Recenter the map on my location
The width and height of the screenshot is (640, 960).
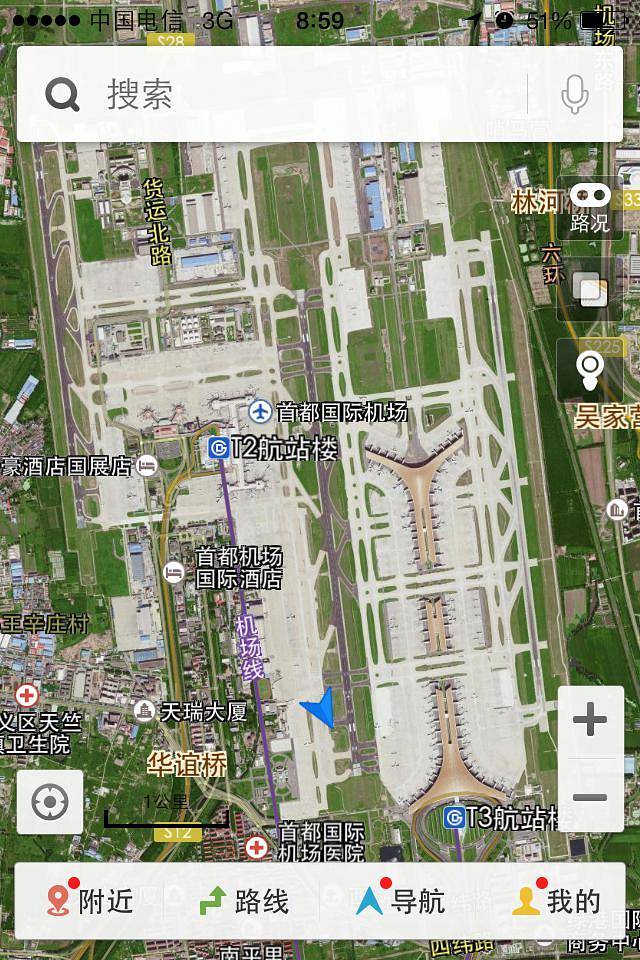click(x=50, y=802)
